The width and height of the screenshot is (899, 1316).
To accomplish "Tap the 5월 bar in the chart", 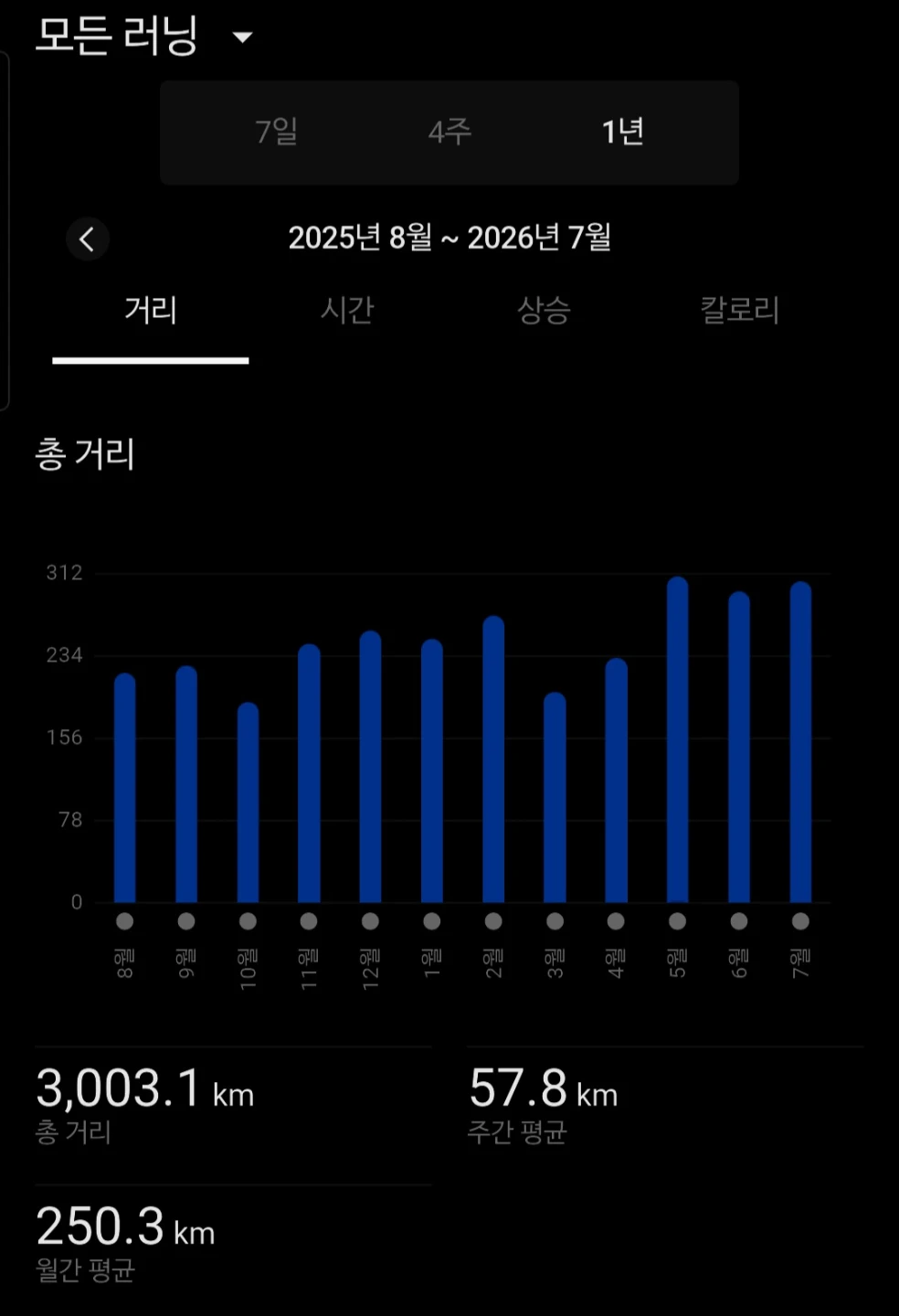I will click(x=677, y=739).
